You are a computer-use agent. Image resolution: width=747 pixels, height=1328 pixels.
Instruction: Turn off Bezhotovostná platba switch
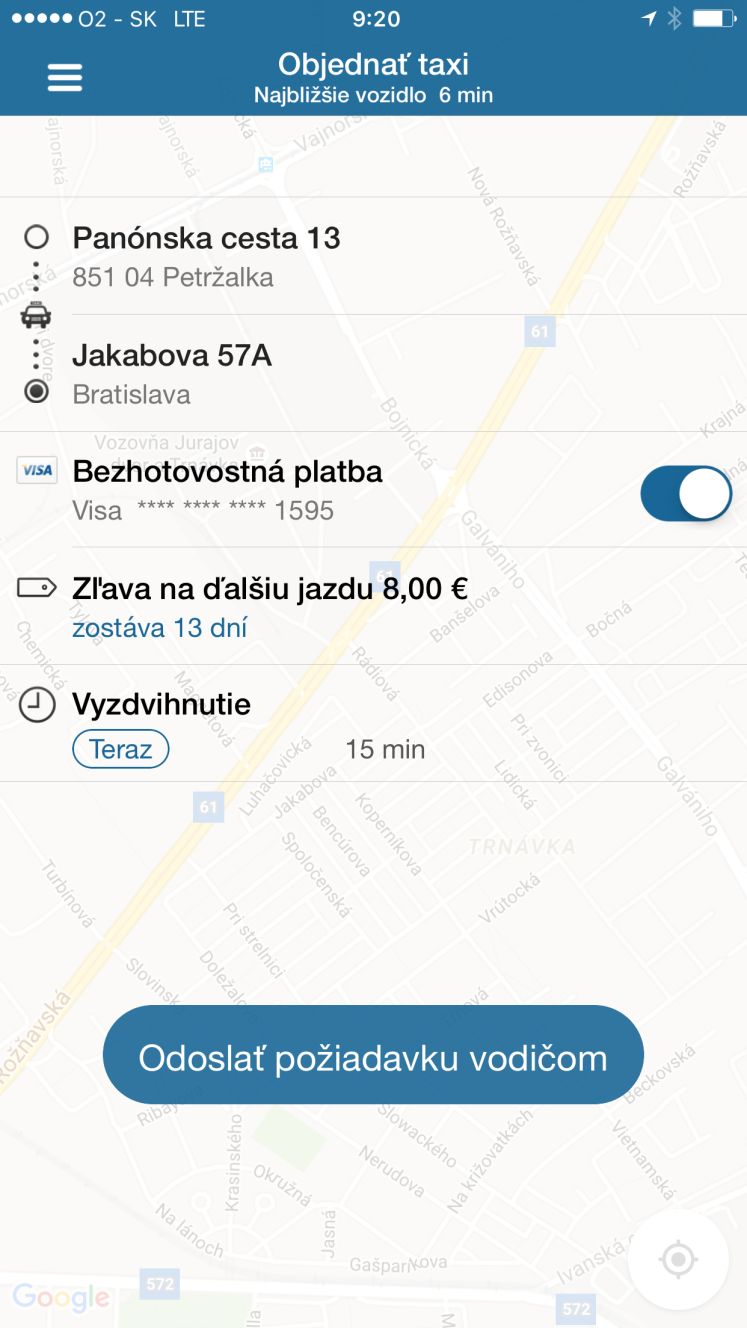pyautogui.click(x=686, y=493)
